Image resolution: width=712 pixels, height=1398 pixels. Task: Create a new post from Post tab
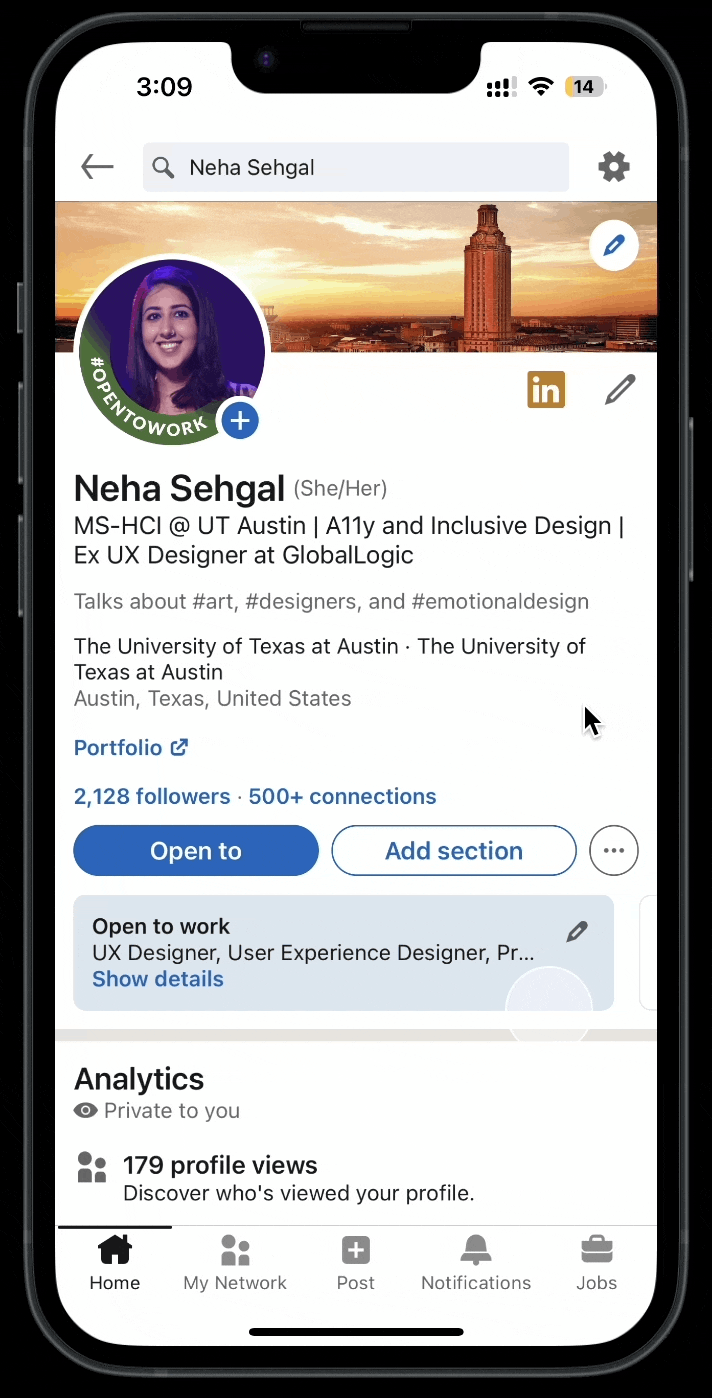pyautogui.click(x=356, y=1263)
